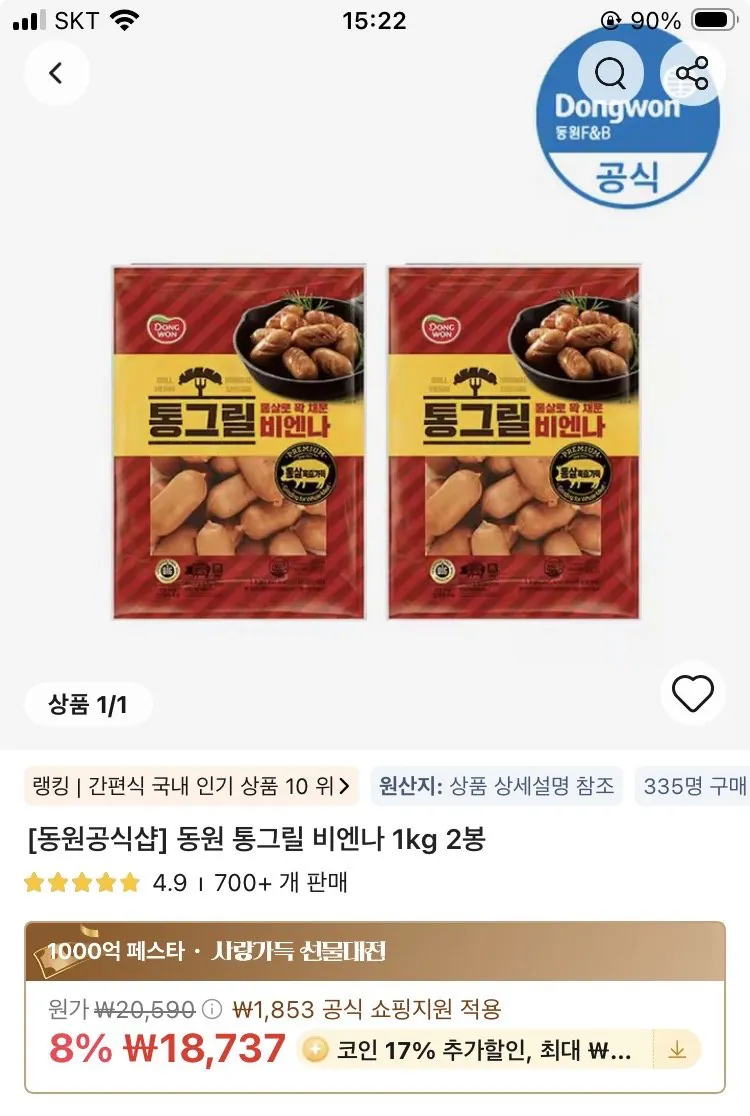The height and width of the screenshot is (1116, 750).
Task: Open the 1000억 페스타 promotion banner
Action: (x=375, y=951)
